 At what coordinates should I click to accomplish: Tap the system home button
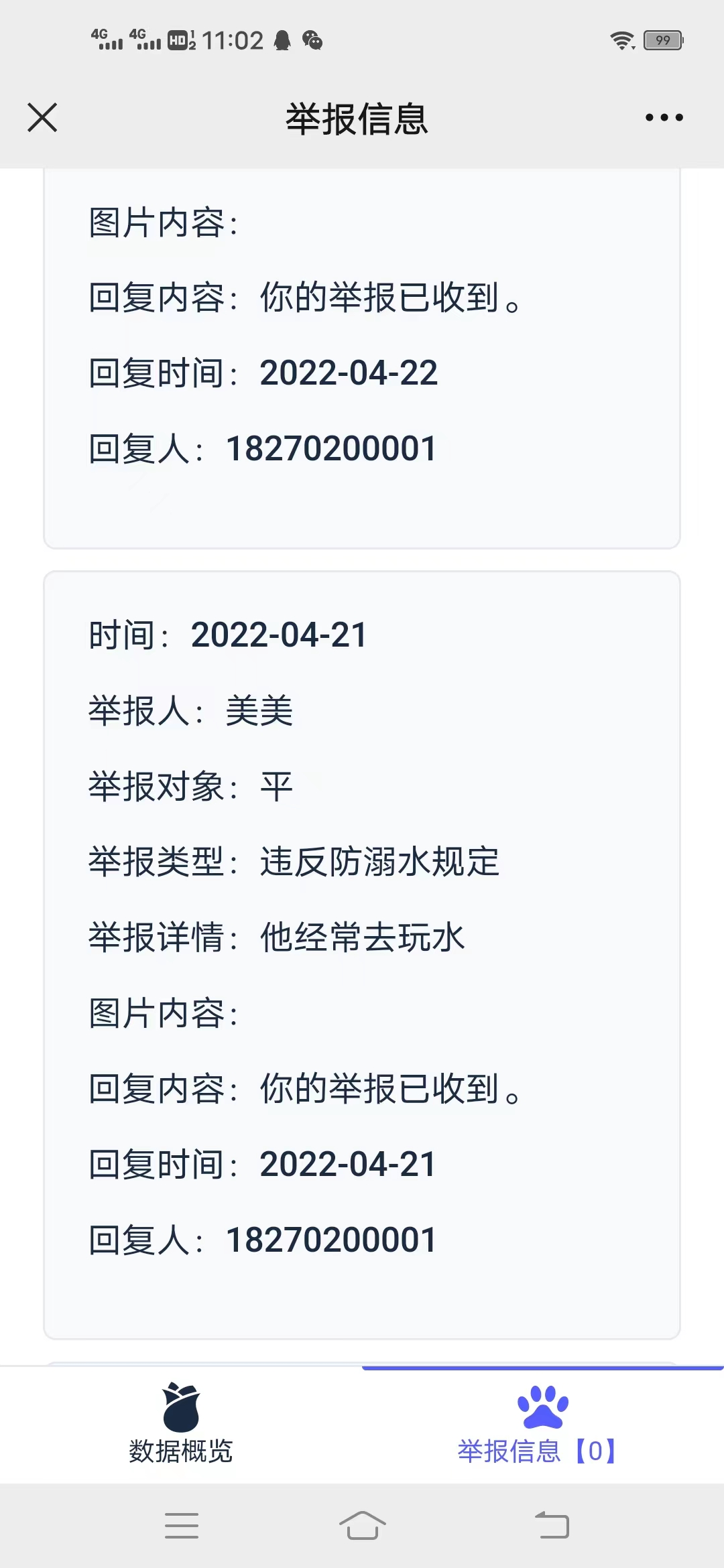pos(362,1524)
